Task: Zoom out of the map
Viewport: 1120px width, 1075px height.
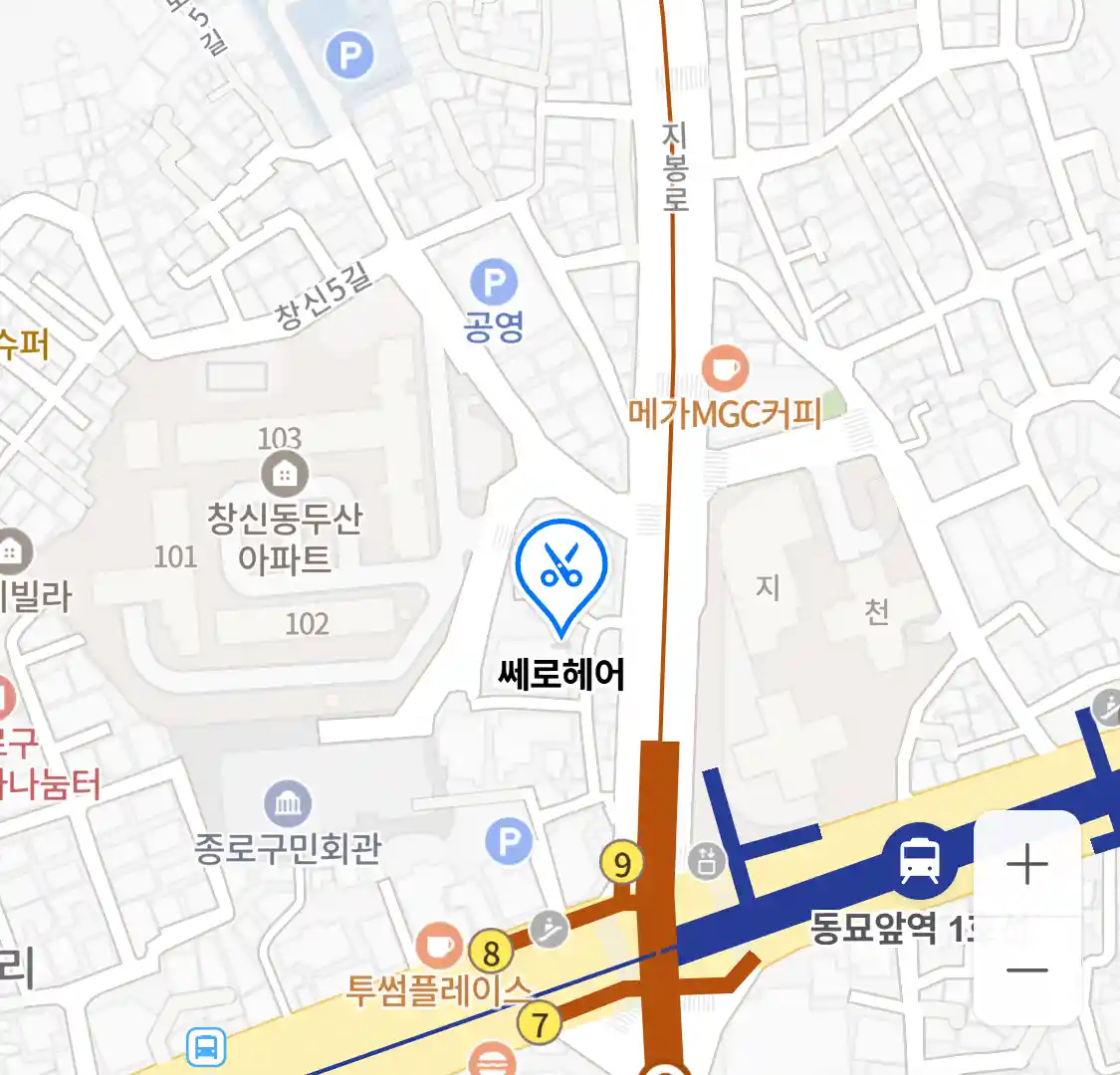Action: 1026,970
